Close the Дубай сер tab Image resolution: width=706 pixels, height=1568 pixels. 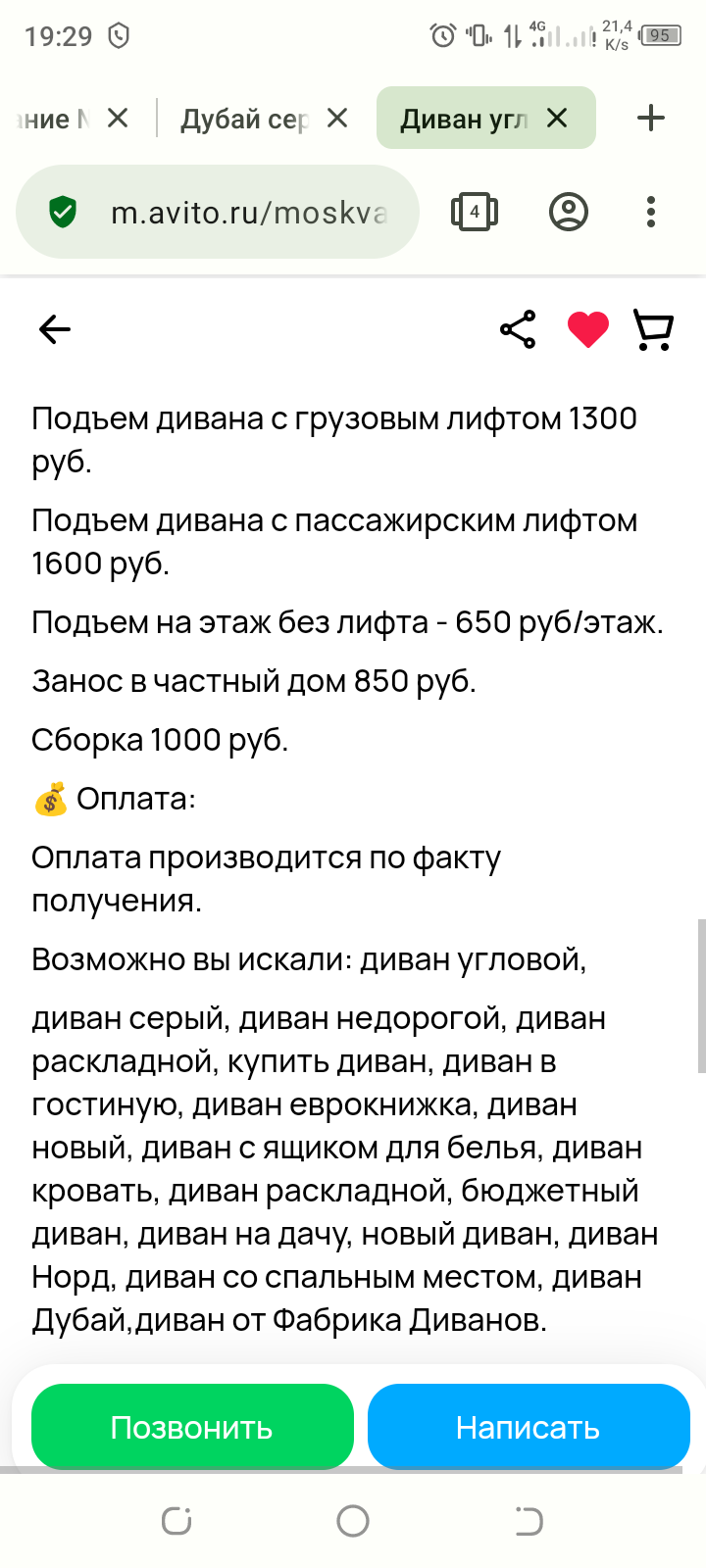coord(337,119)
